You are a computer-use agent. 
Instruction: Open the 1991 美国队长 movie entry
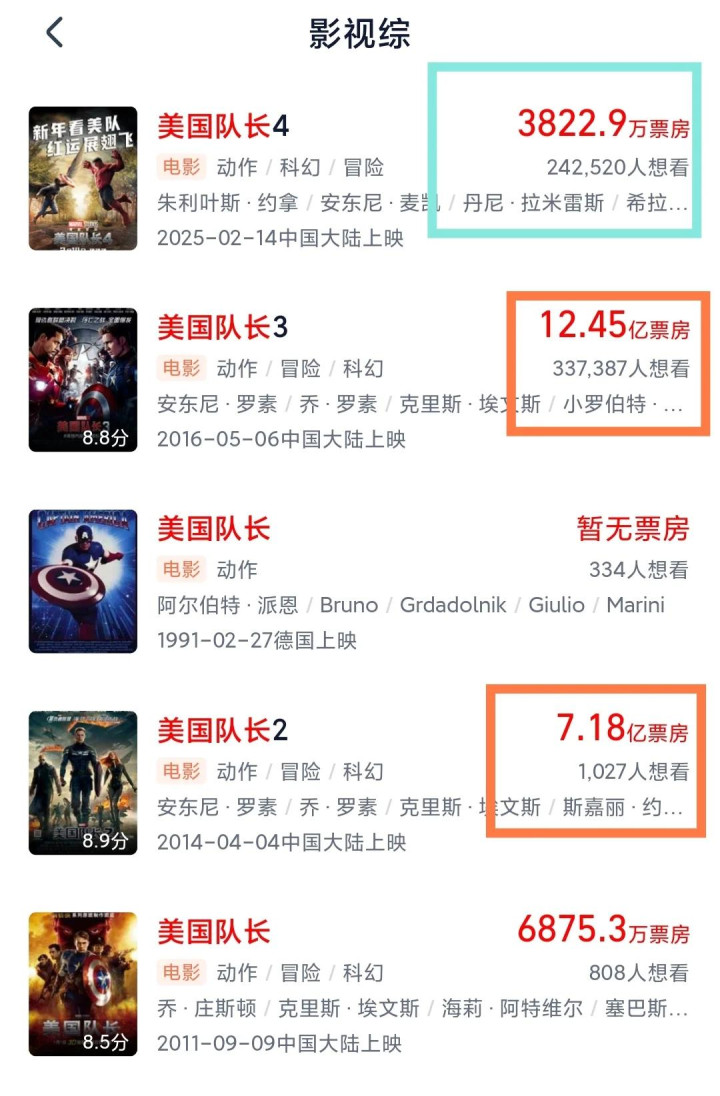tap(214, 529)
